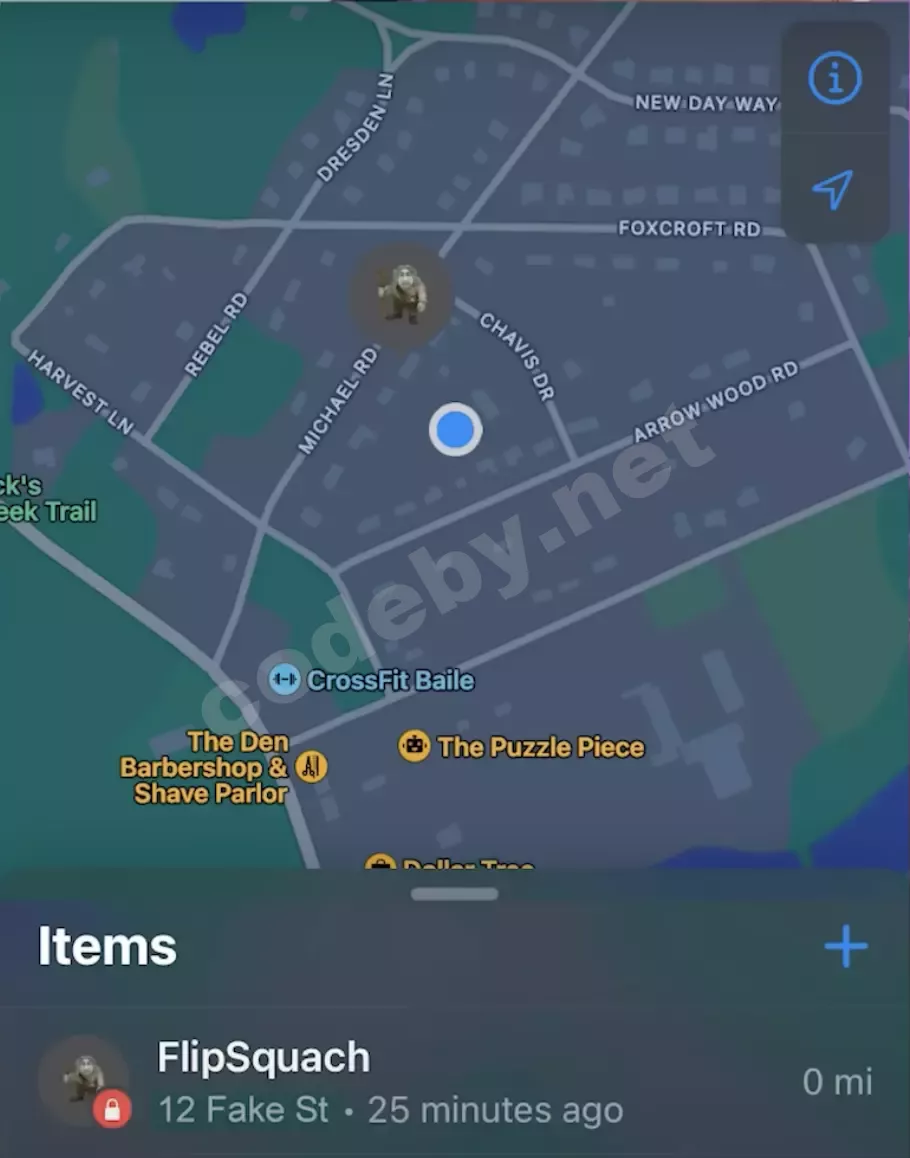Open the map info button
910x1158 pixels.
834,79
